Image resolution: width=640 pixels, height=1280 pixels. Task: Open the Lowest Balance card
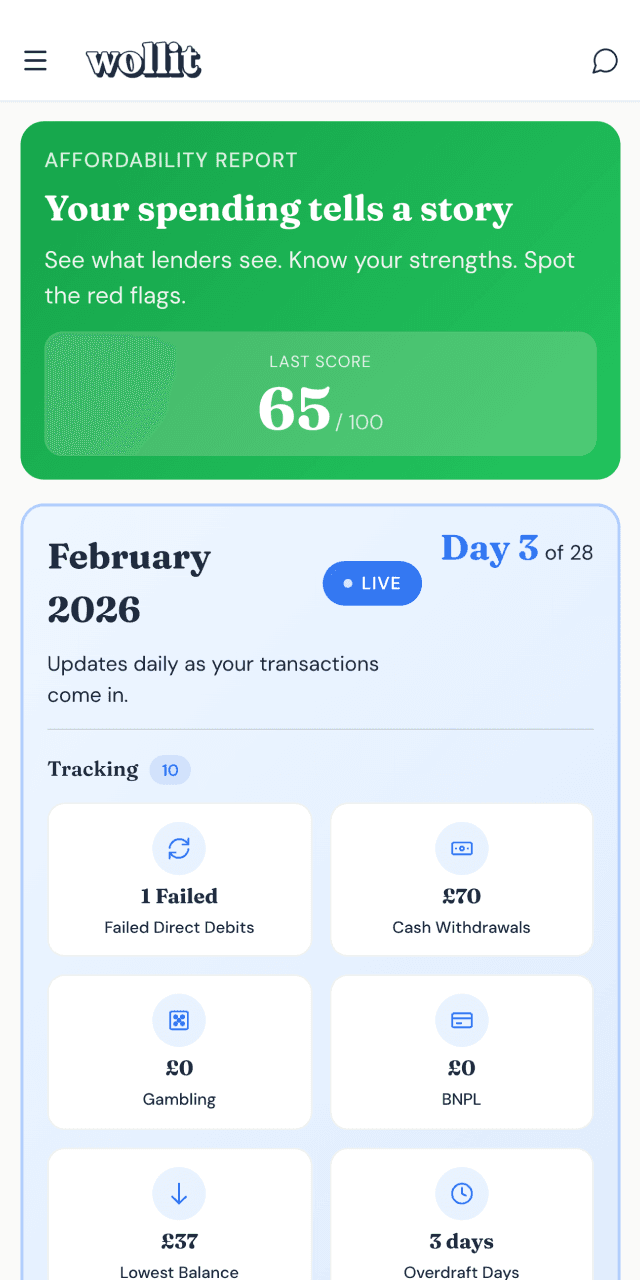(x=179, y=1215)
